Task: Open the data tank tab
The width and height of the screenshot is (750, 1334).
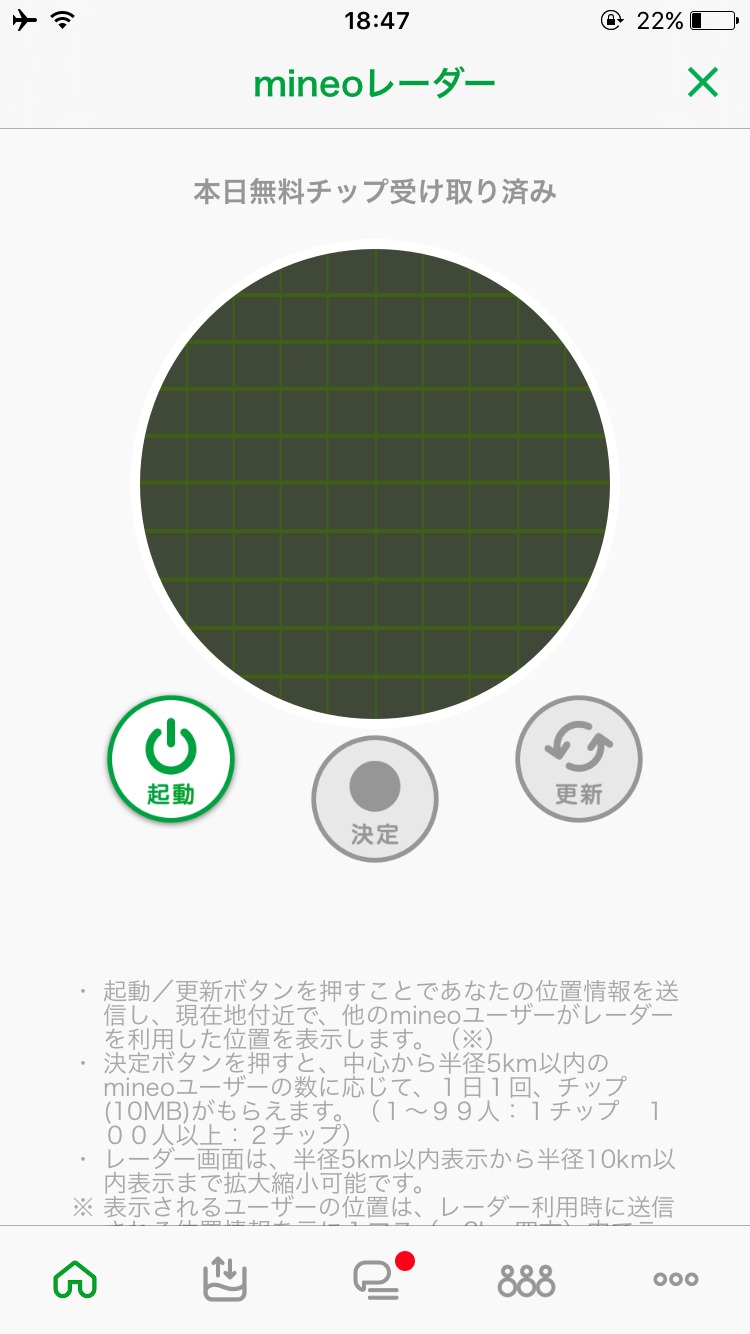Action: point(225,1278)
